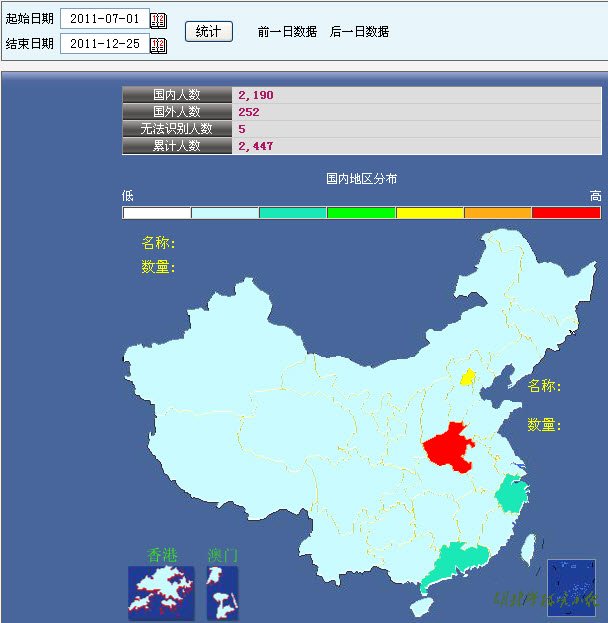The image size is (608, 623).
Task: Select the 澳门 map thumbnail
Action: [x=222, y=592]
